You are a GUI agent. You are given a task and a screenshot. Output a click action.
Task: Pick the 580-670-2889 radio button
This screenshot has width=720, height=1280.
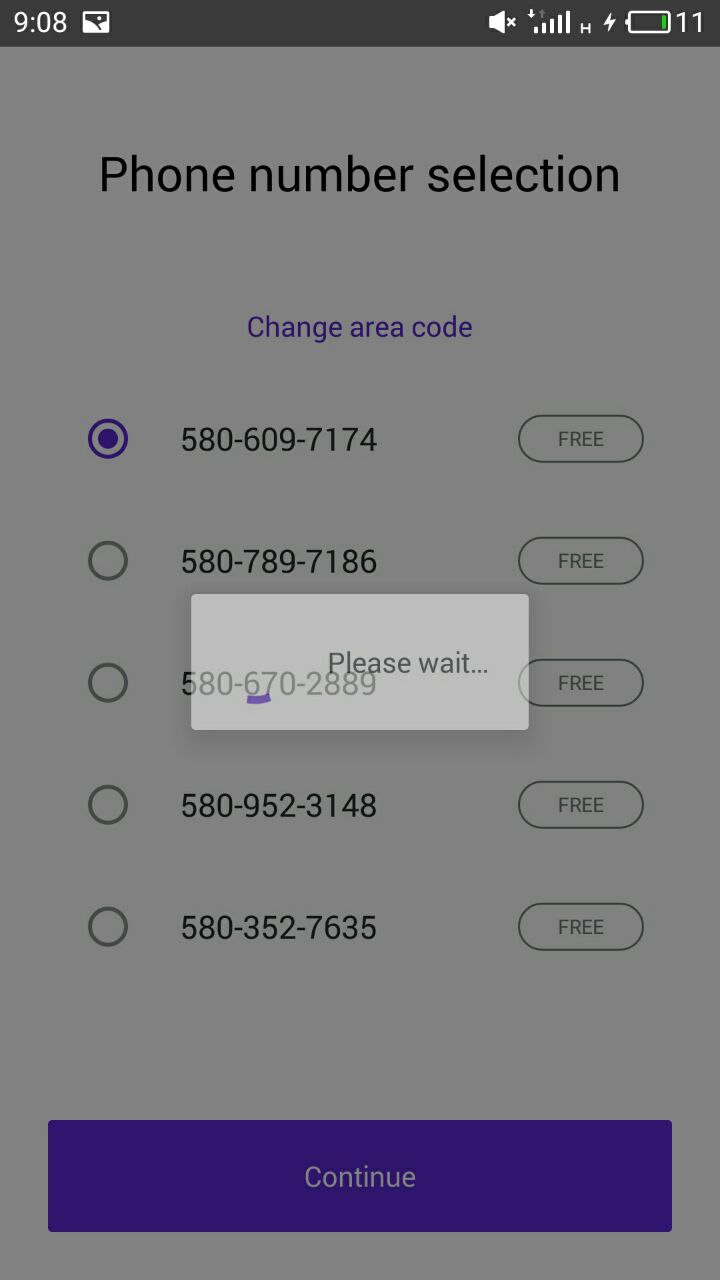(108, 683)
